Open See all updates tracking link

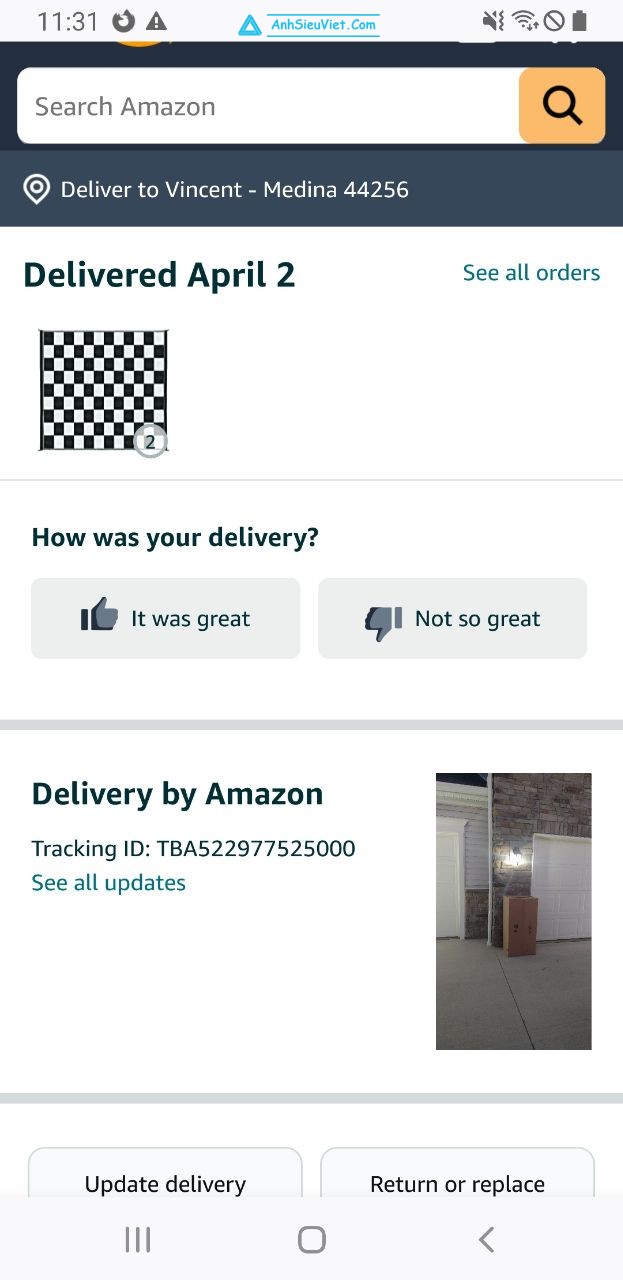109,883
